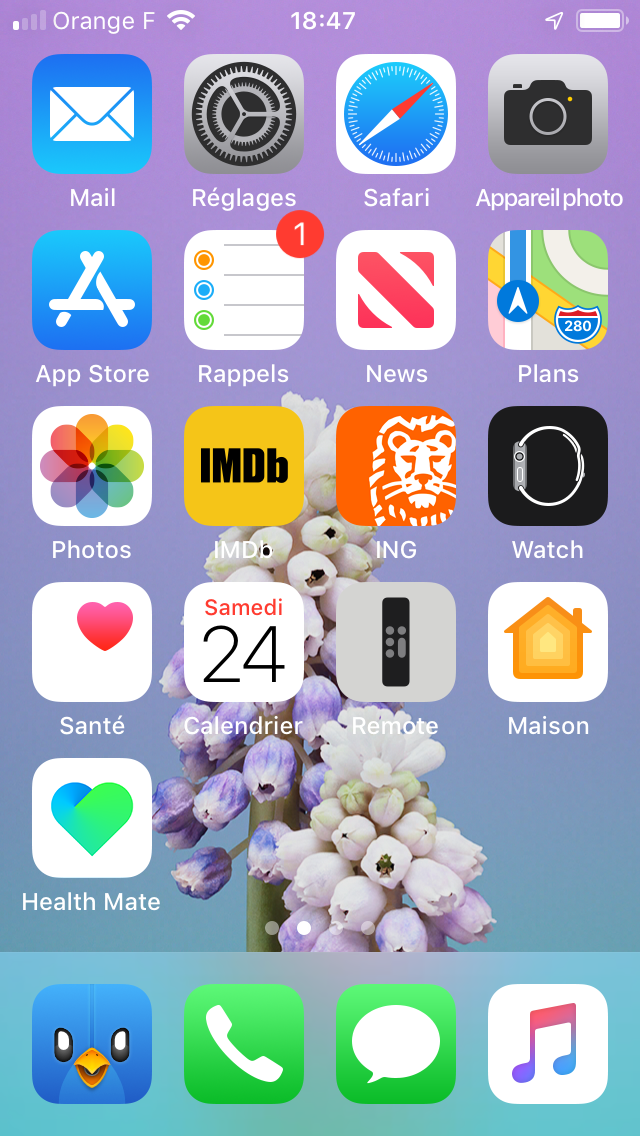640x1136 pixels.
Task: Open Santé health app
Action: [92, 642]
